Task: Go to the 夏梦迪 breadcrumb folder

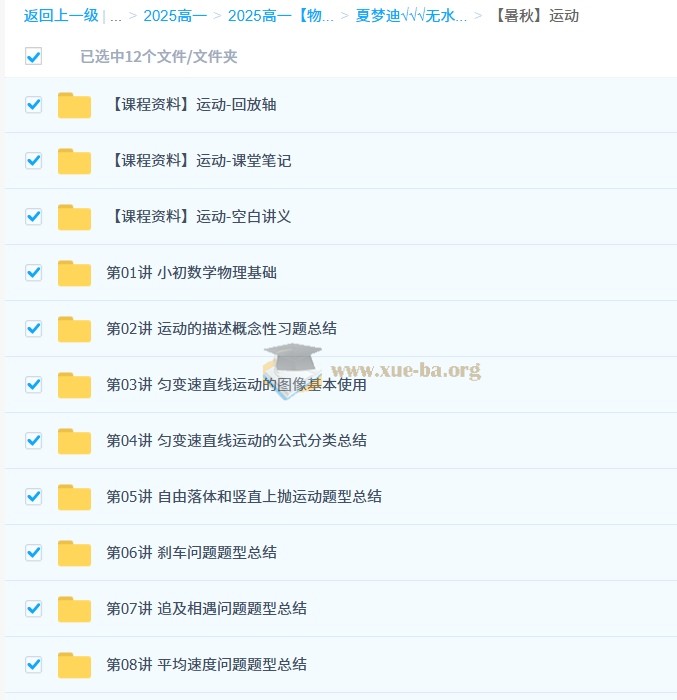Action: [411, 15]
